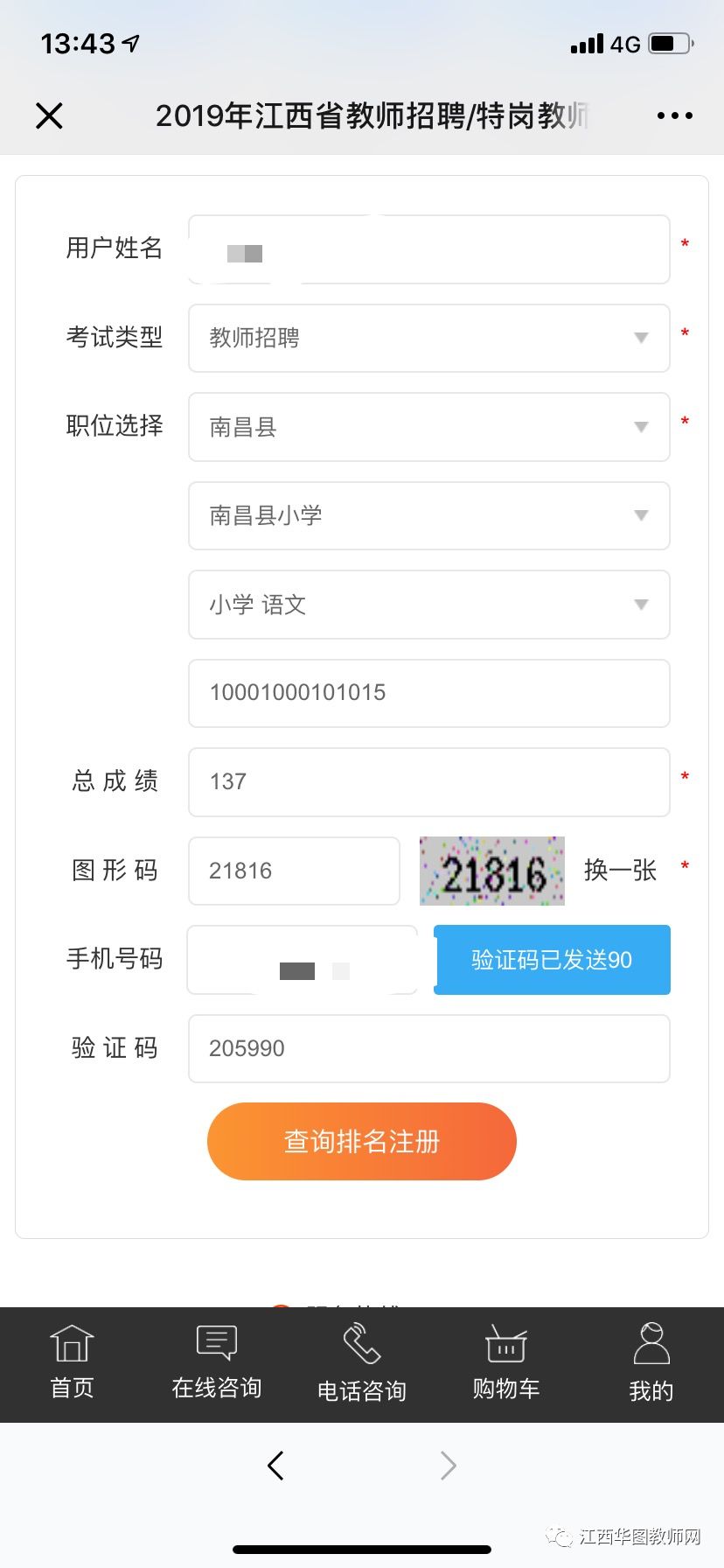This screenshot has height=1568, width=724.
Task: Expand the 南昌县小学 school dropdown
Action: click(428, 516)
